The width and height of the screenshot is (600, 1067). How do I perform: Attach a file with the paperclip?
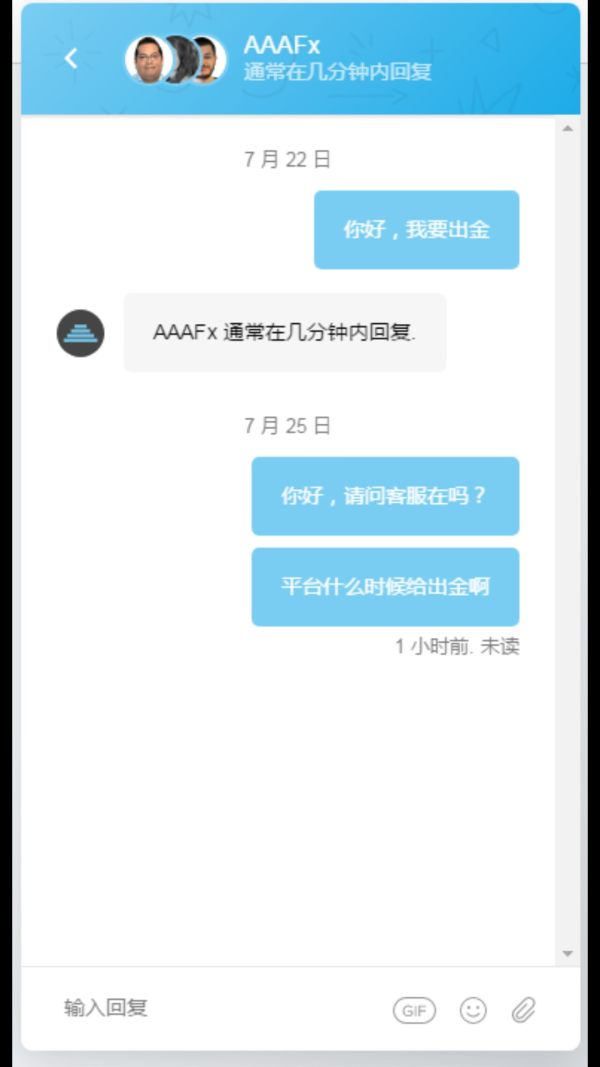(523, 1010)
